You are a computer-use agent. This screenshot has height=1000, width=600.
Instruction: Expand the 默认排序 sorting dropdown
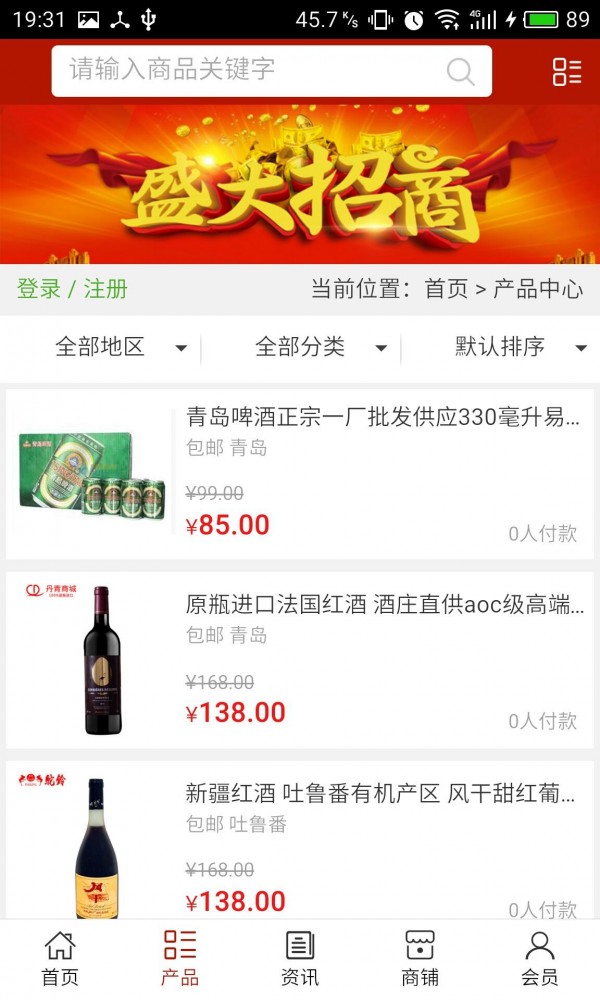coord(520,347)
